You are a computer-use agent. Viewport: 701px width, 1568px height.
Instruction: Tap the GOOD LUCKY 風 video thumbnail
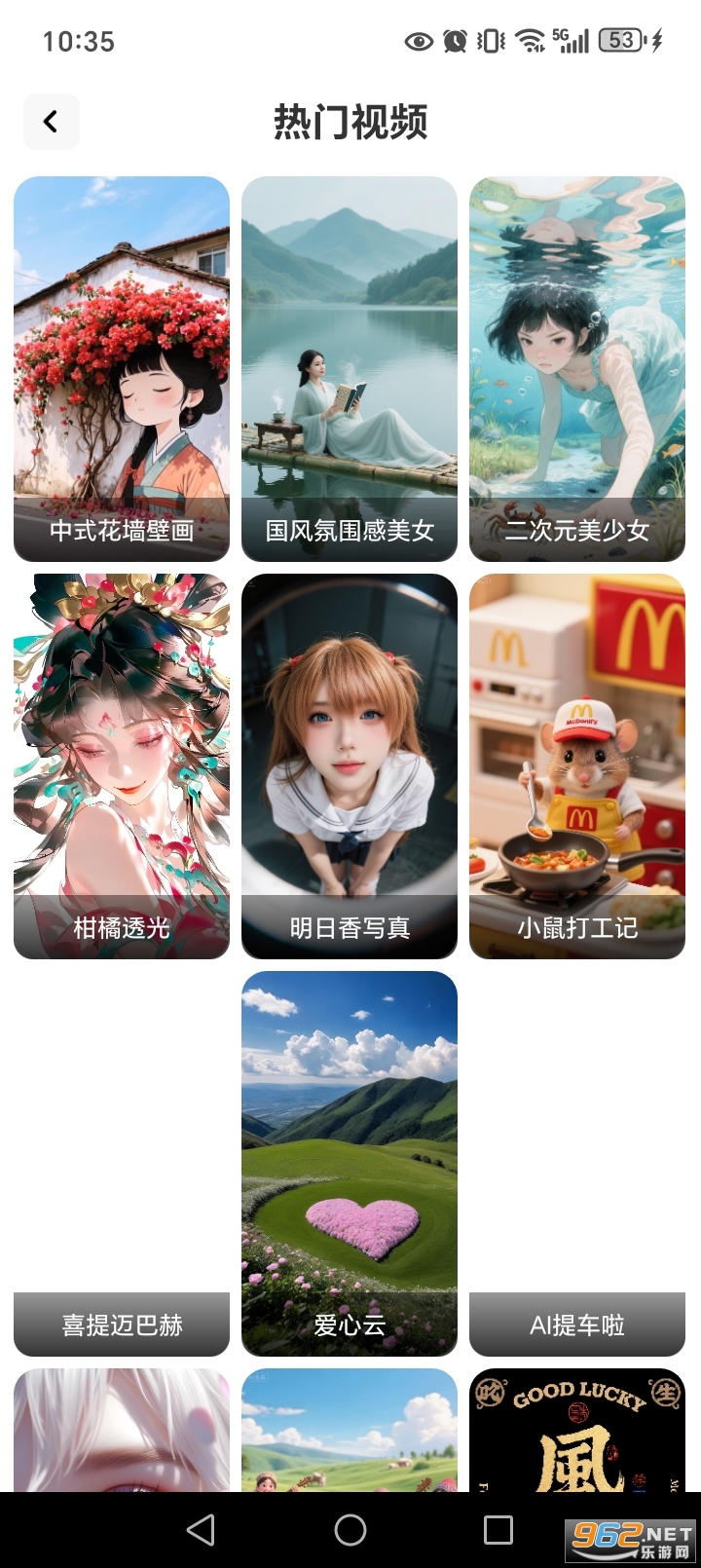pyautogui.click(x=576, y=1432)
